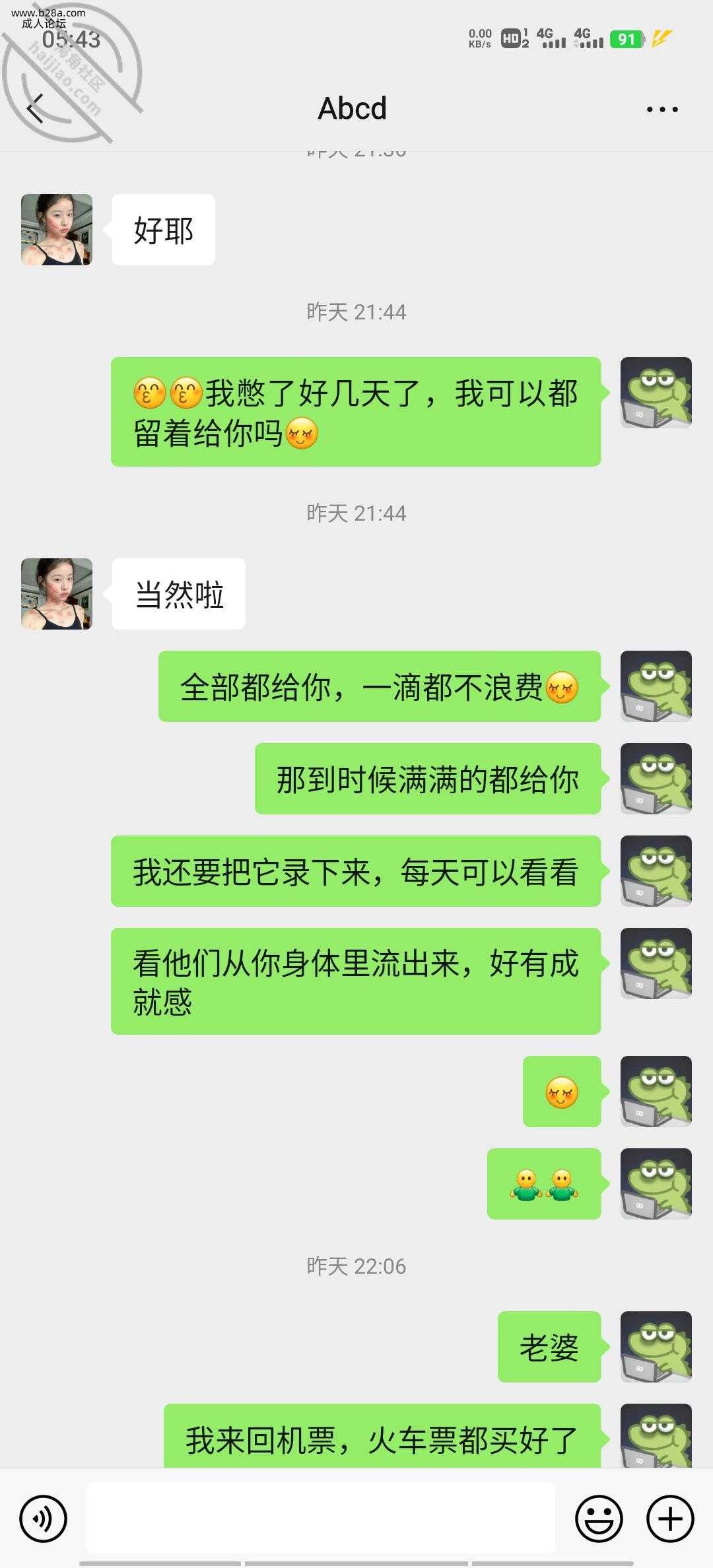Open contact avatar beside 当然啦 message

(x=57, y=594)
